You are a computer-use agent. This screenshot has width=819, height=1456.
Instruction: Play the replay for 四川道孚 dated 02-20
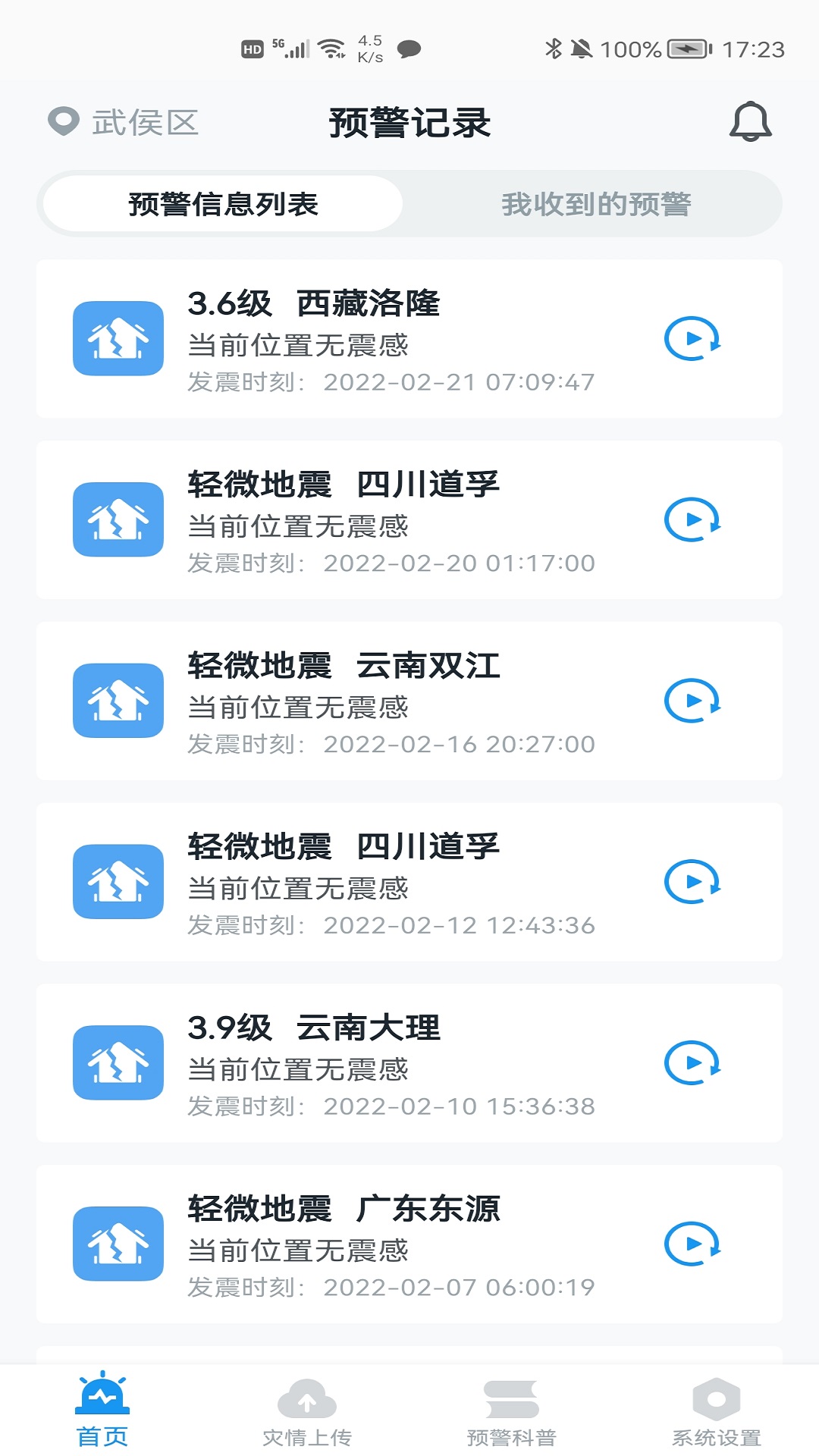point(691,520)
